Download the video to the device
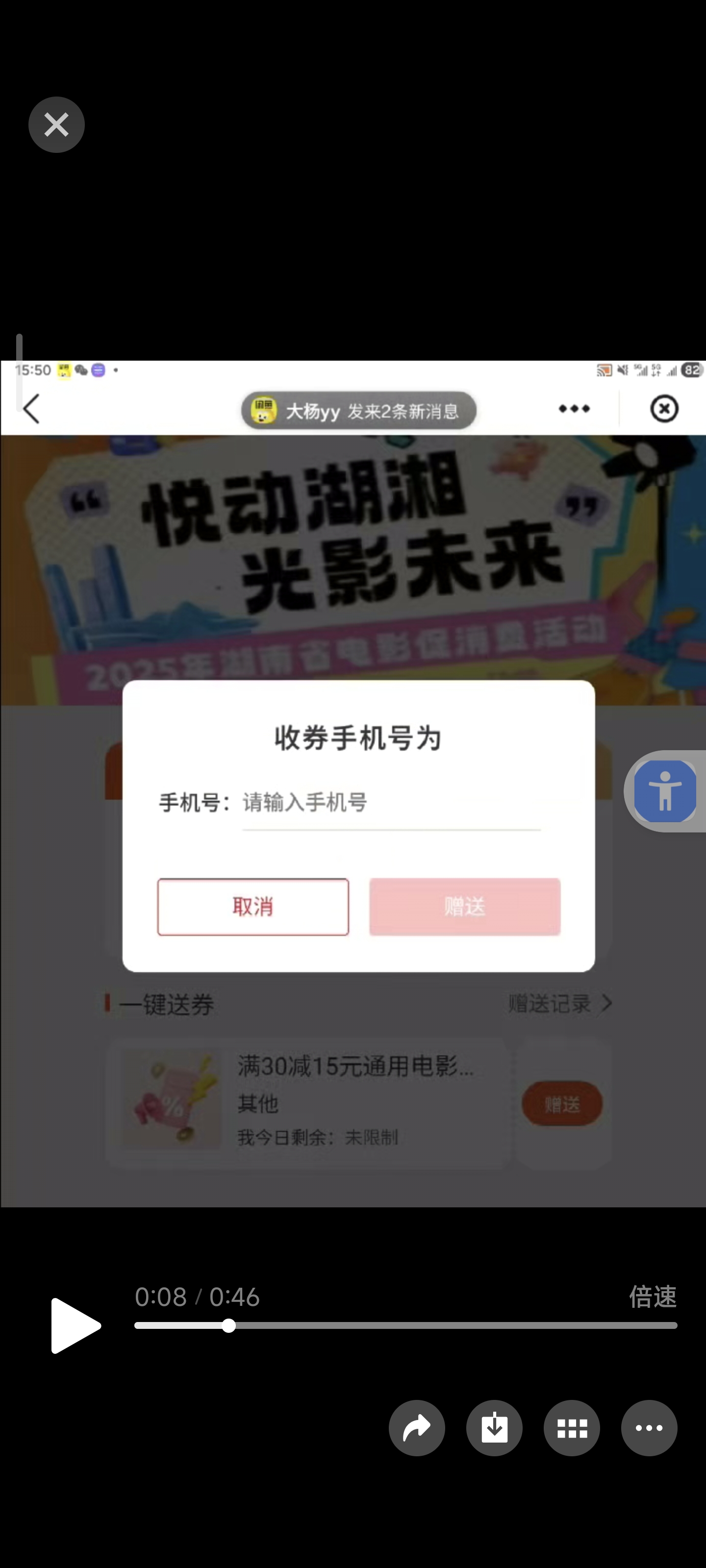Screen dimensions: 706x1568 coord(494,1427)
